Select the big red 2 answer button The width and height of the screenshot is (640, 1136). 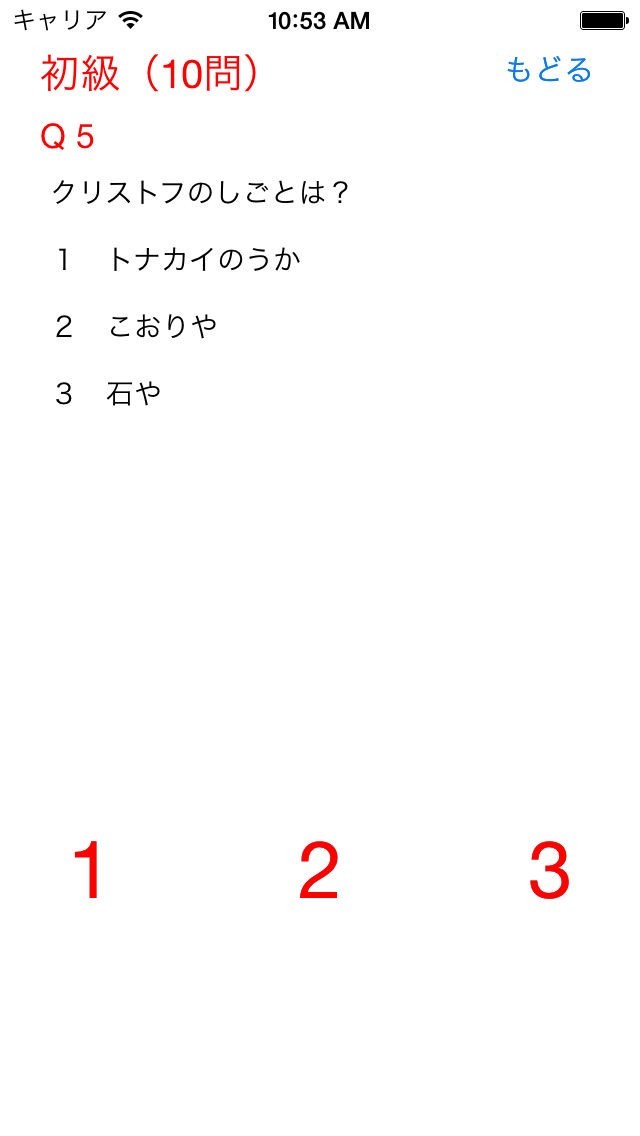[319, 871]
